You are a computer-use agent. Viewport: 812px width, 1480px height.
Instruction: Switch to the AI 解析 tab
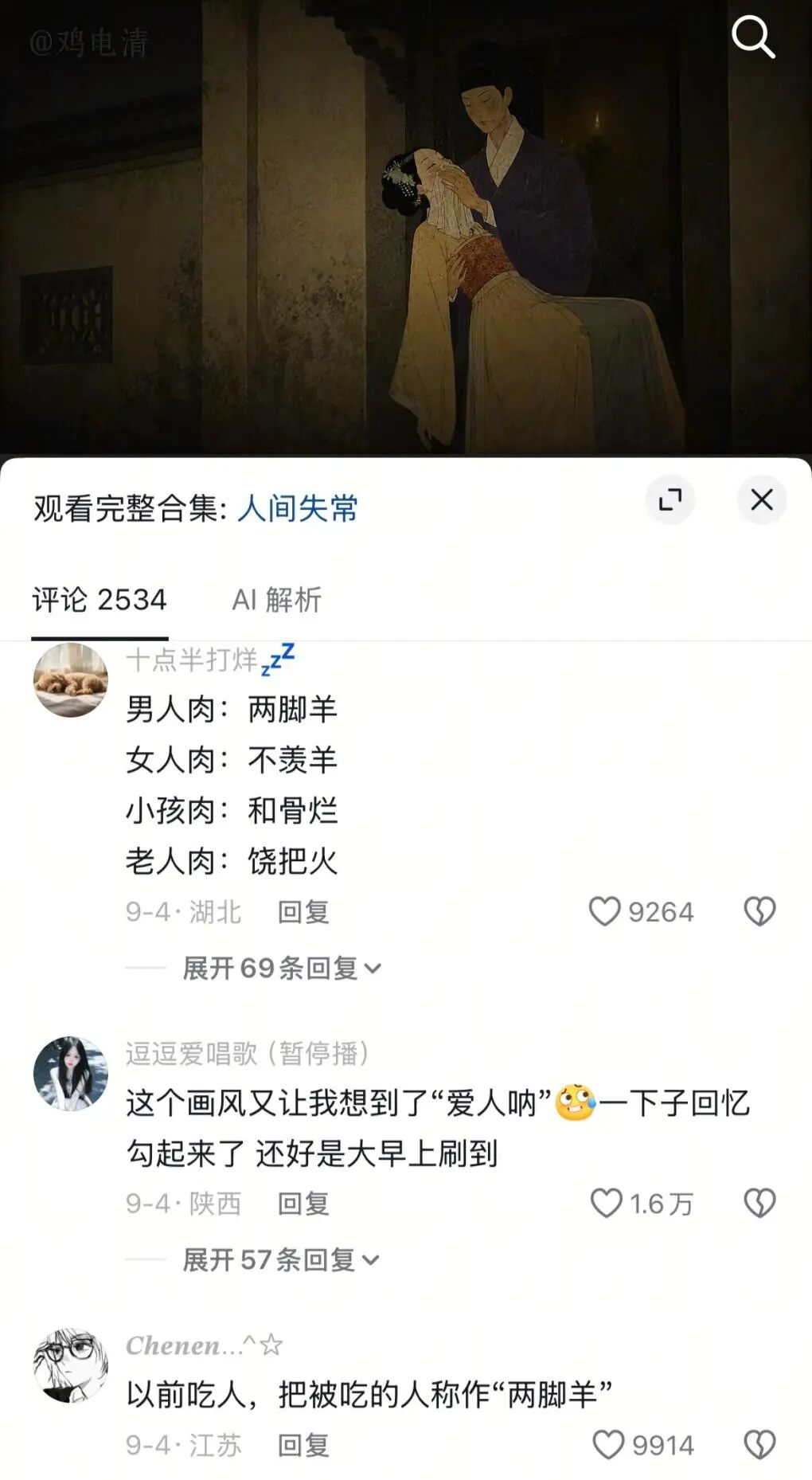277,600
